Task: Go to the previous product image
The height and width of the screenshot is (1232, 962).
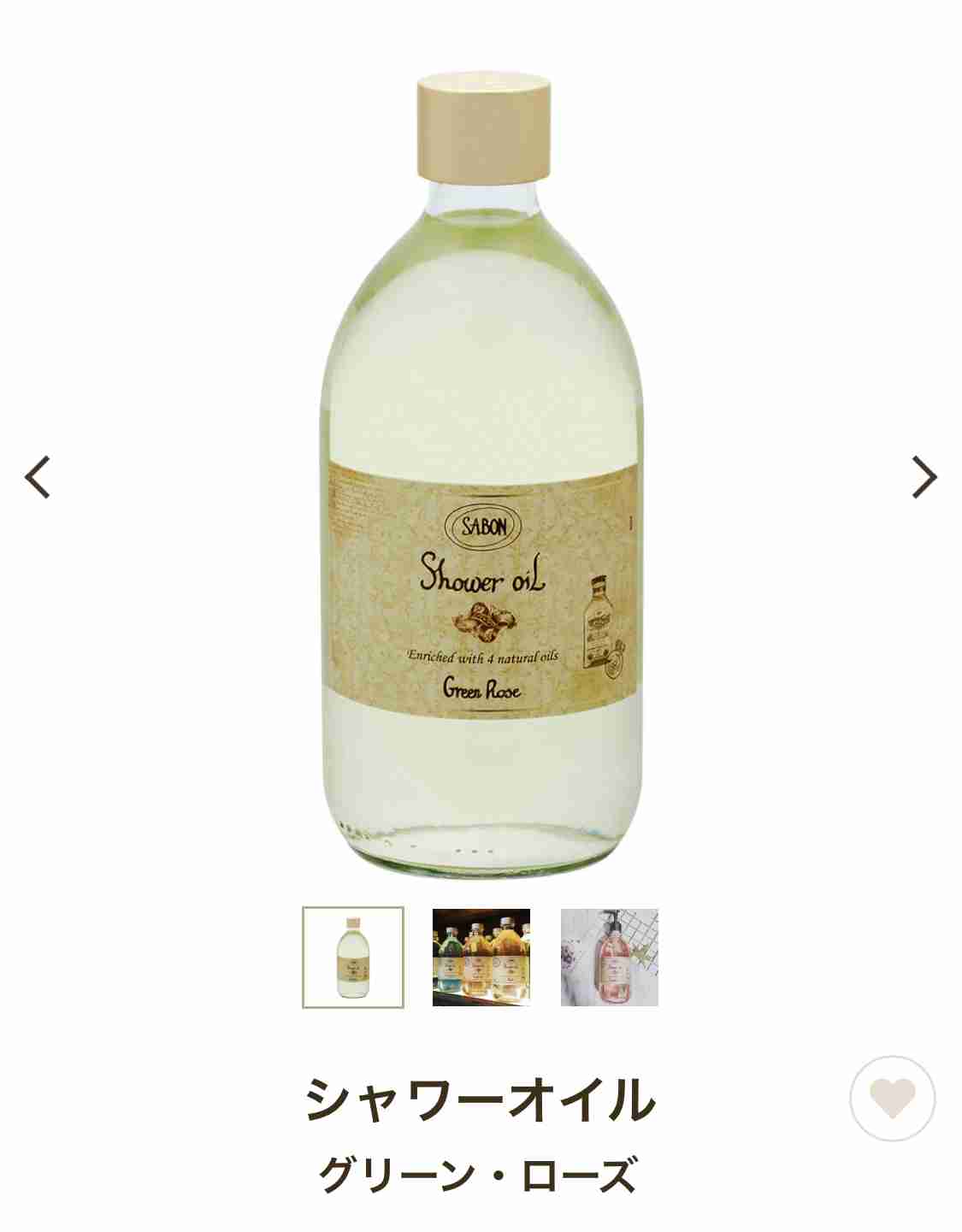Action: click(x=38, y=477)
